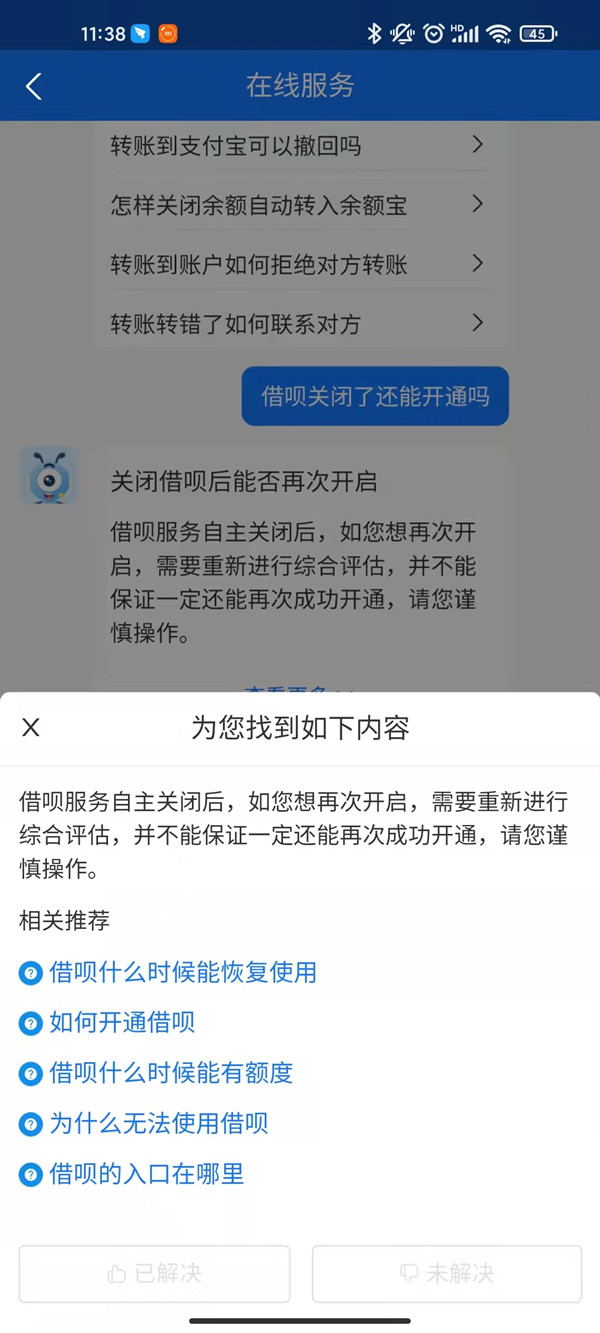Open 借呗什么时候能恢复使用 link

(183, 972)
